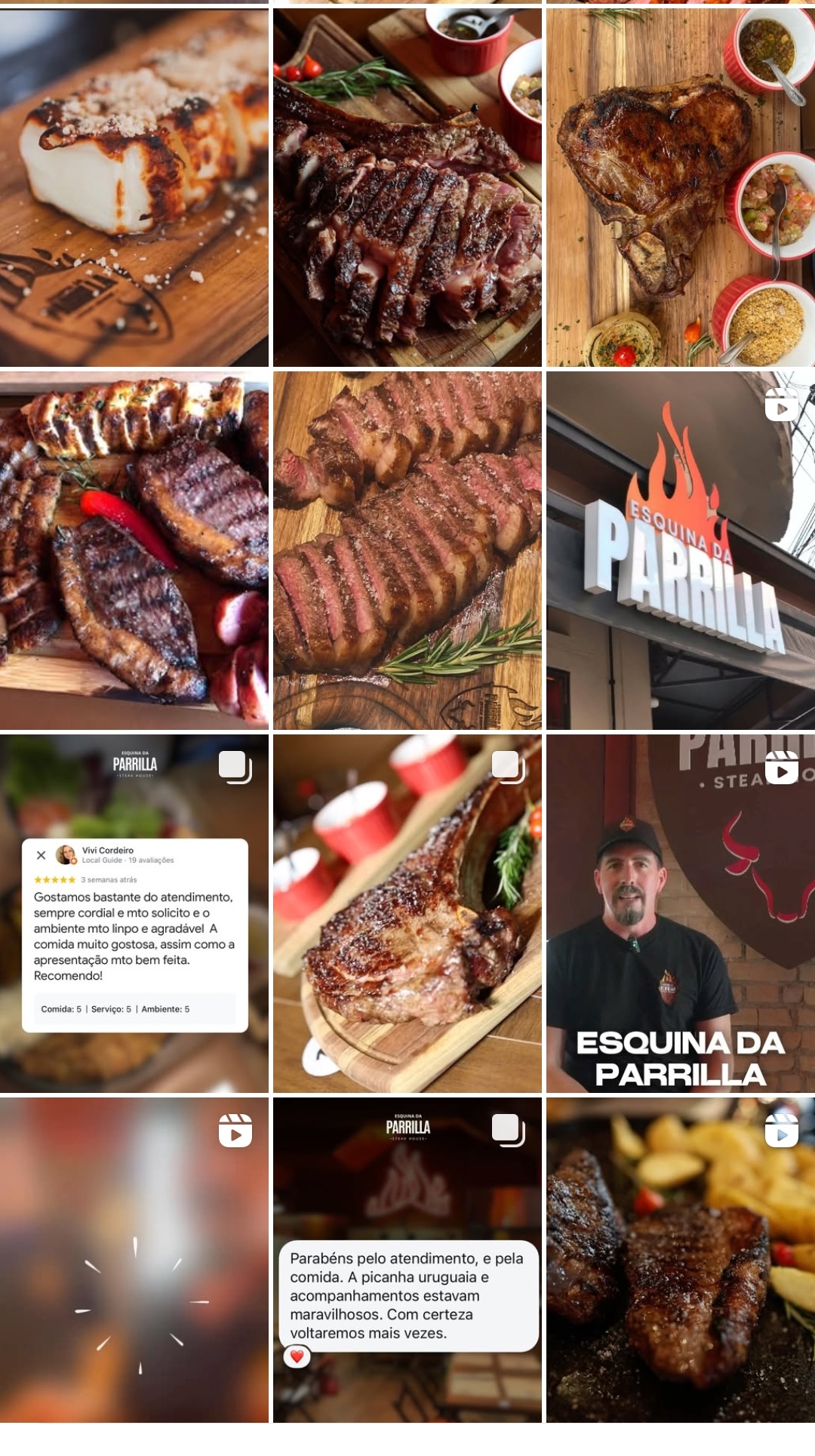Open the Vivi Cordeiro review carousel post
The height and width of the screenshot is (1456, 815).
pos(134,913)
